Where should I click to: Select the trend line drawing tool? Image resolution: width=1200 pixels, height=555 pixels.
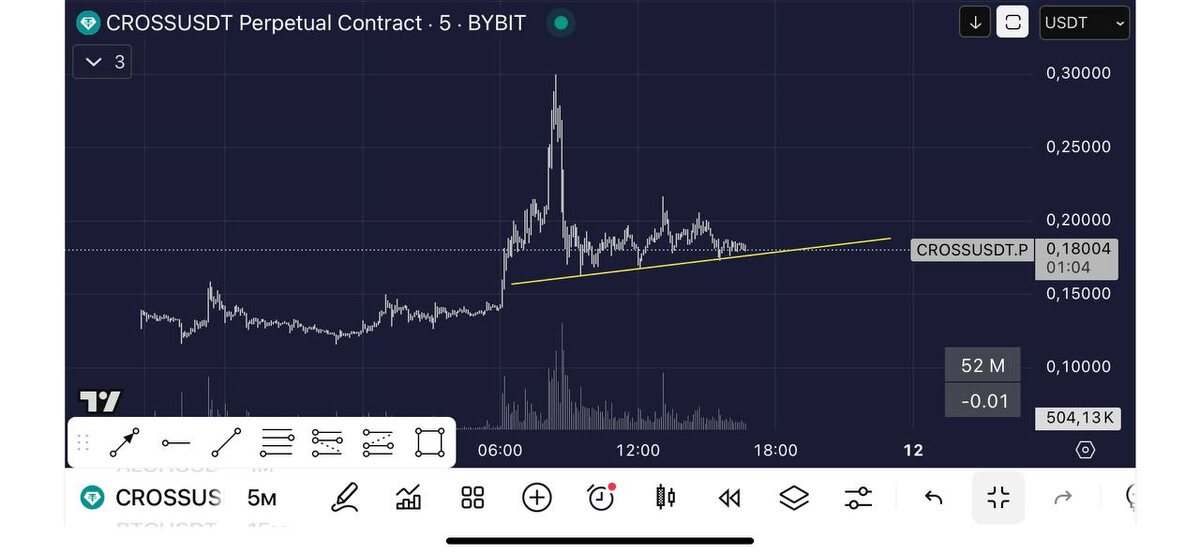(x=227, y=442)
